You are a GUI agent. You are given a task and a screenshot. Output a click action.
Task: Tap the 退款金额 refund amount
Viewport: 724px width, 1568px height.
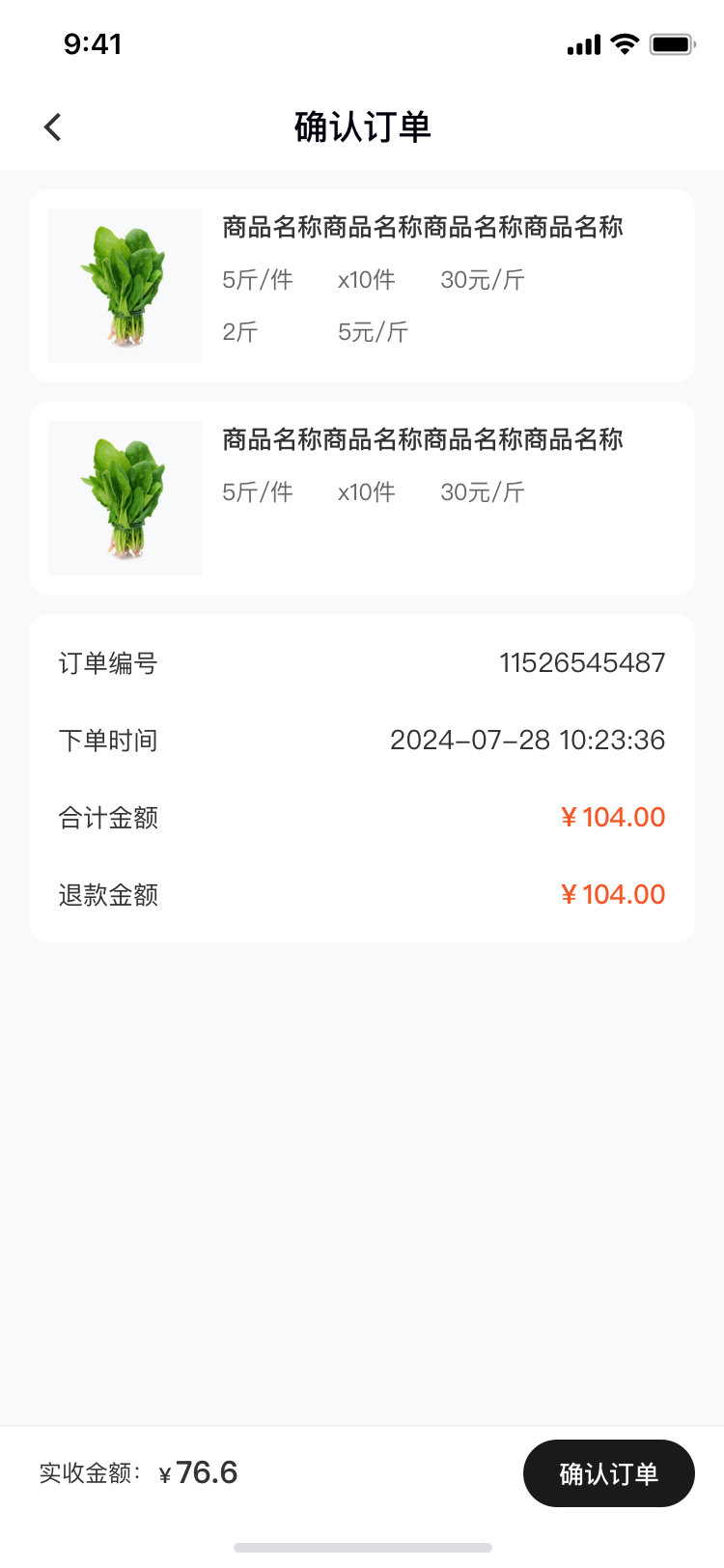(x=613, y=894)
